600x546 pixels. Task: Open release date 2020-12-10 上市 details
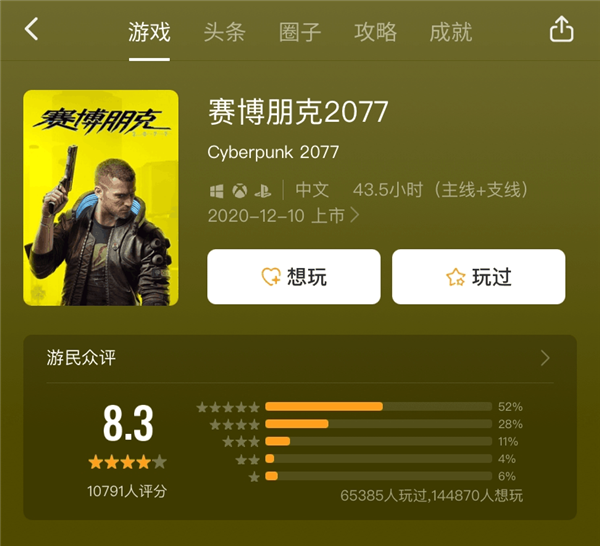tap(282, 215)
